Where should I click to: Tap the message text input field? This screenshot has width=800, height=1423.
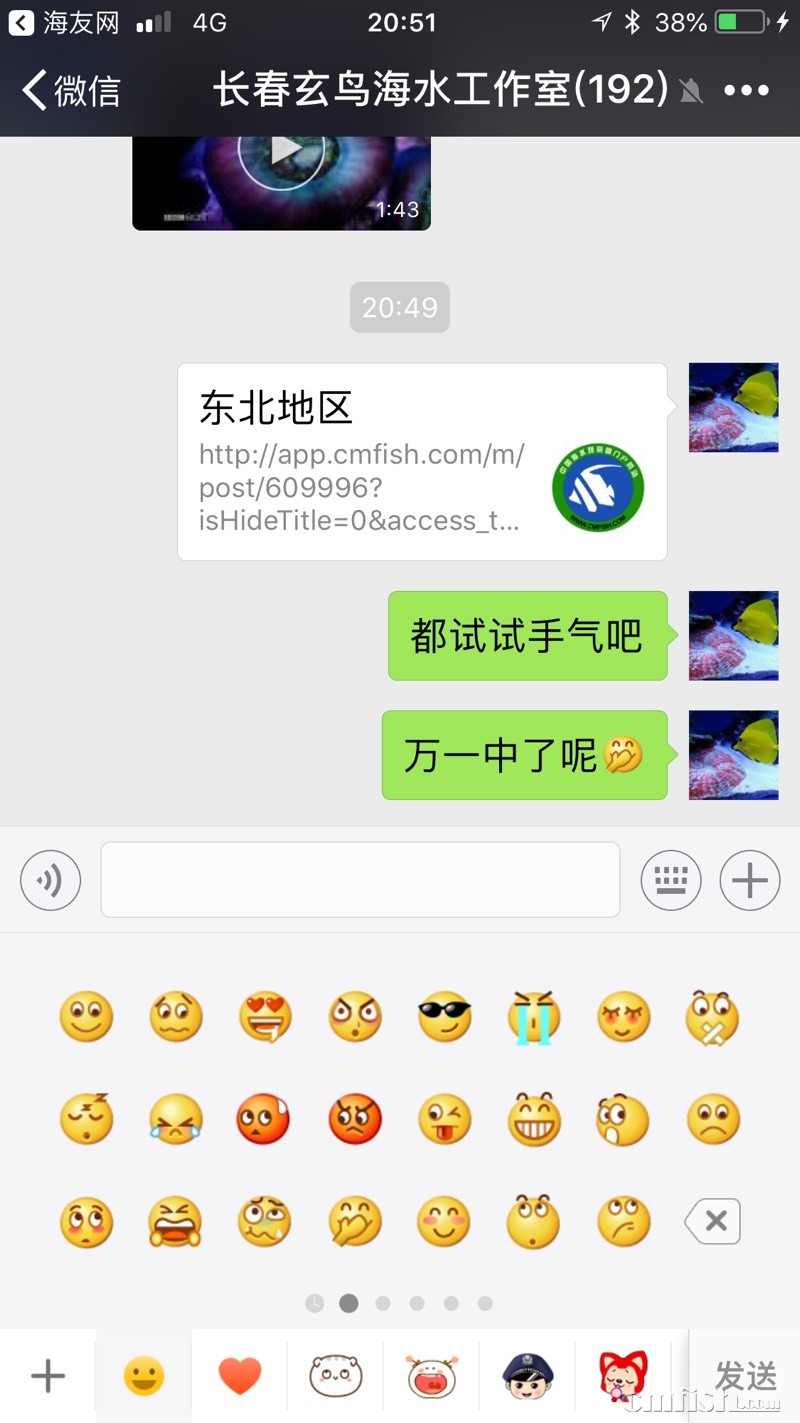pos(360,880)
